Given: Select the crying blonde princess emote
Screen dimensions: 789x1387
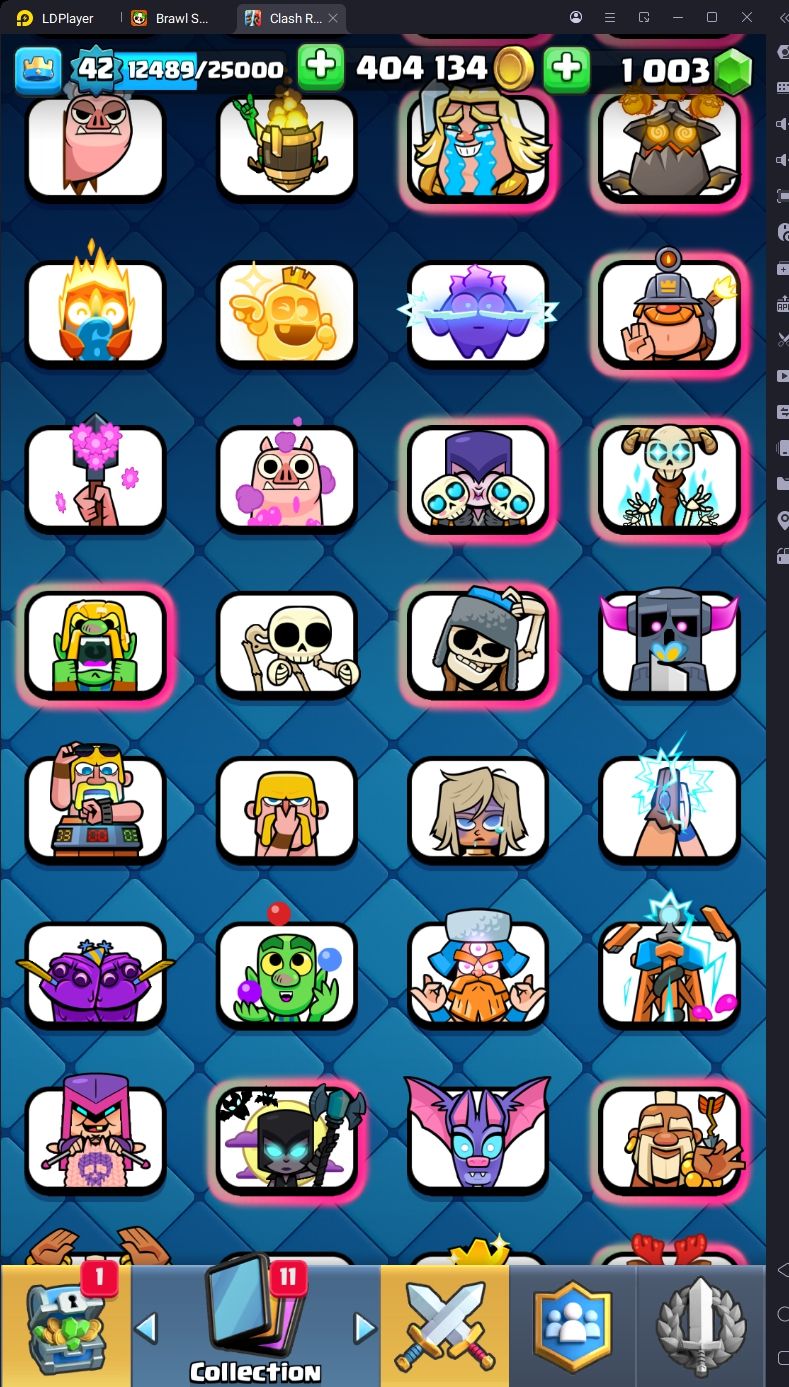Looking at the screenshot, I should (x=479, y=148).
